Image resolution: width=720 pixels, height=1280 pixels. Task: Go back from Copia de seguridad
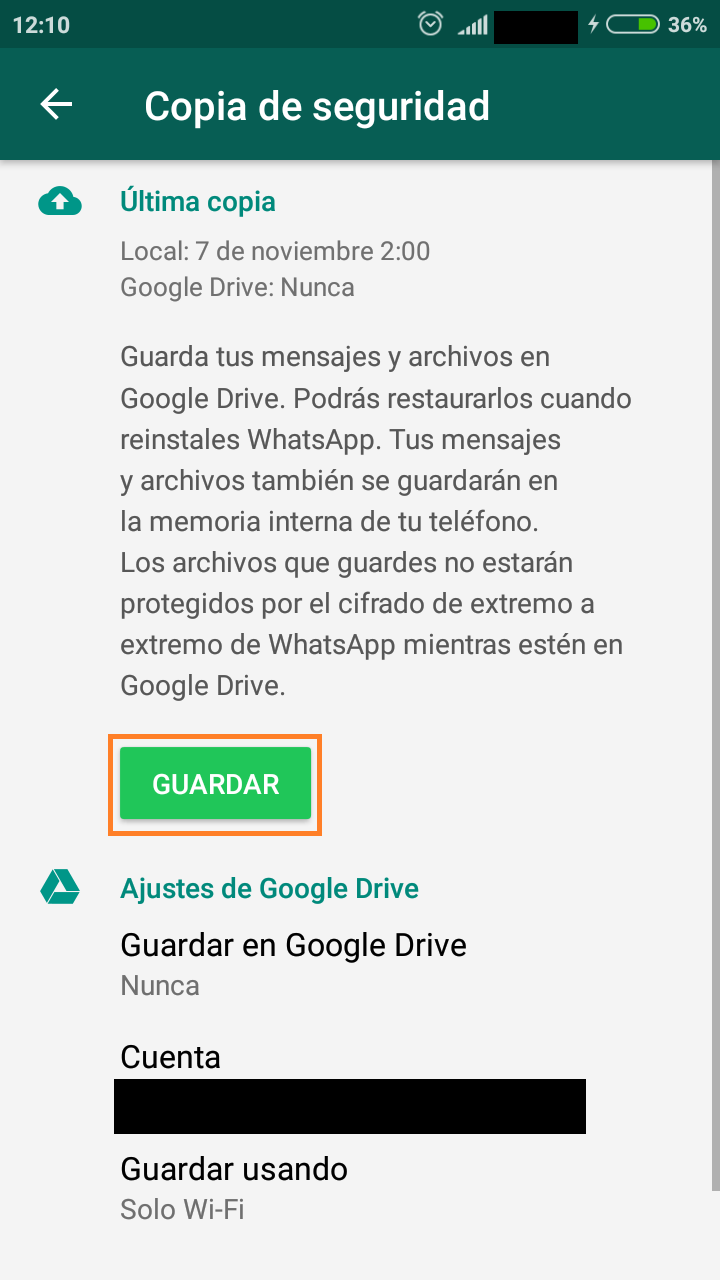coord(57,105)
